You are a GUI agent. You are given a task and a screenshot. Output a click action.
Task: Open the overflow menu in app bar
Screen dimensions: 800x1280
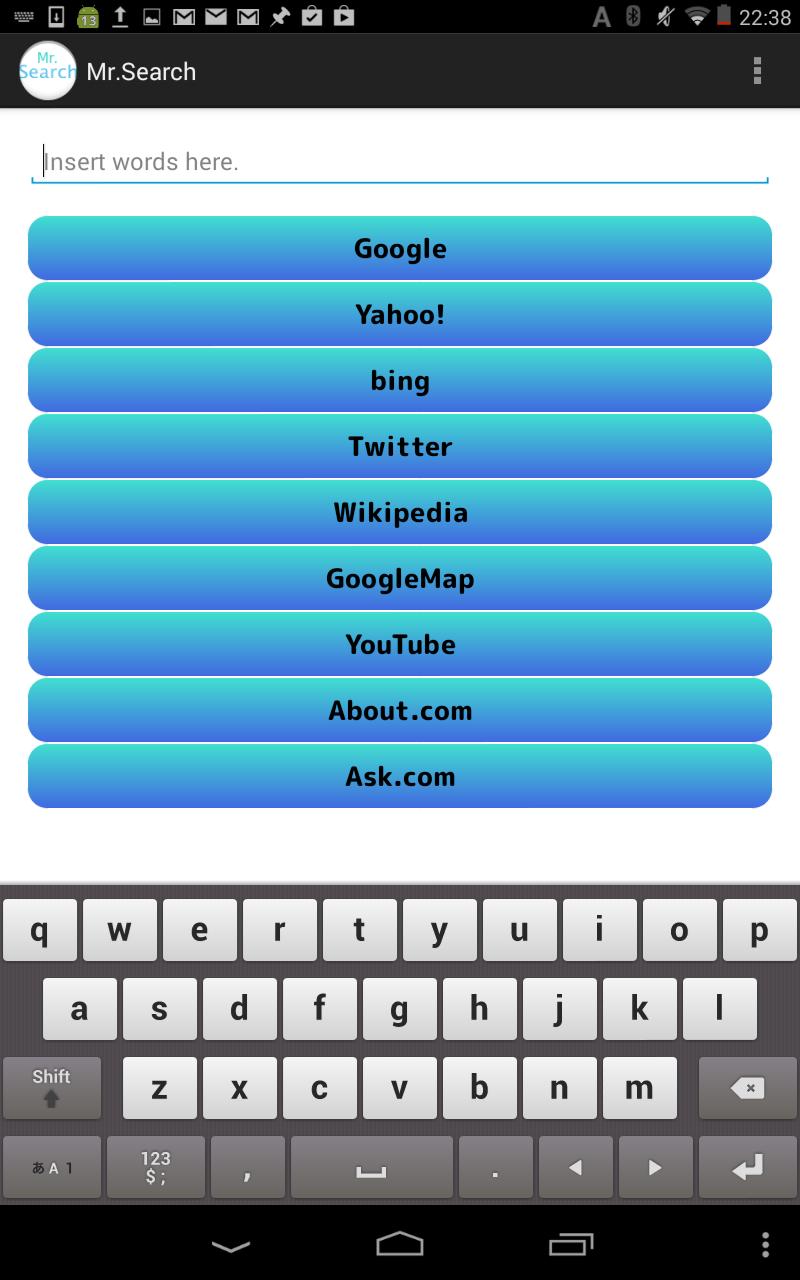(x=757, y=71)
